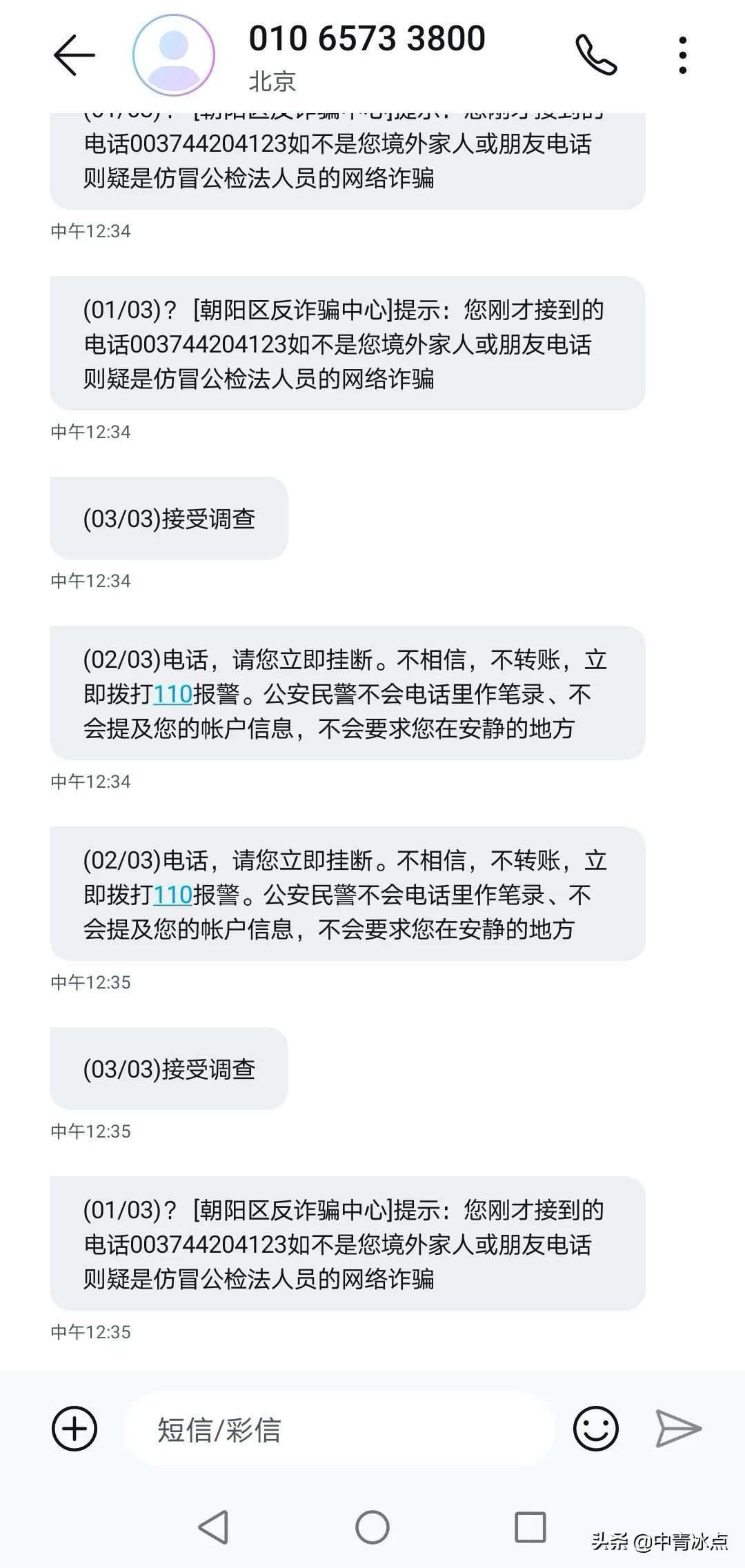Tap the phone number 010 6573 3800 title

(368, 38)
